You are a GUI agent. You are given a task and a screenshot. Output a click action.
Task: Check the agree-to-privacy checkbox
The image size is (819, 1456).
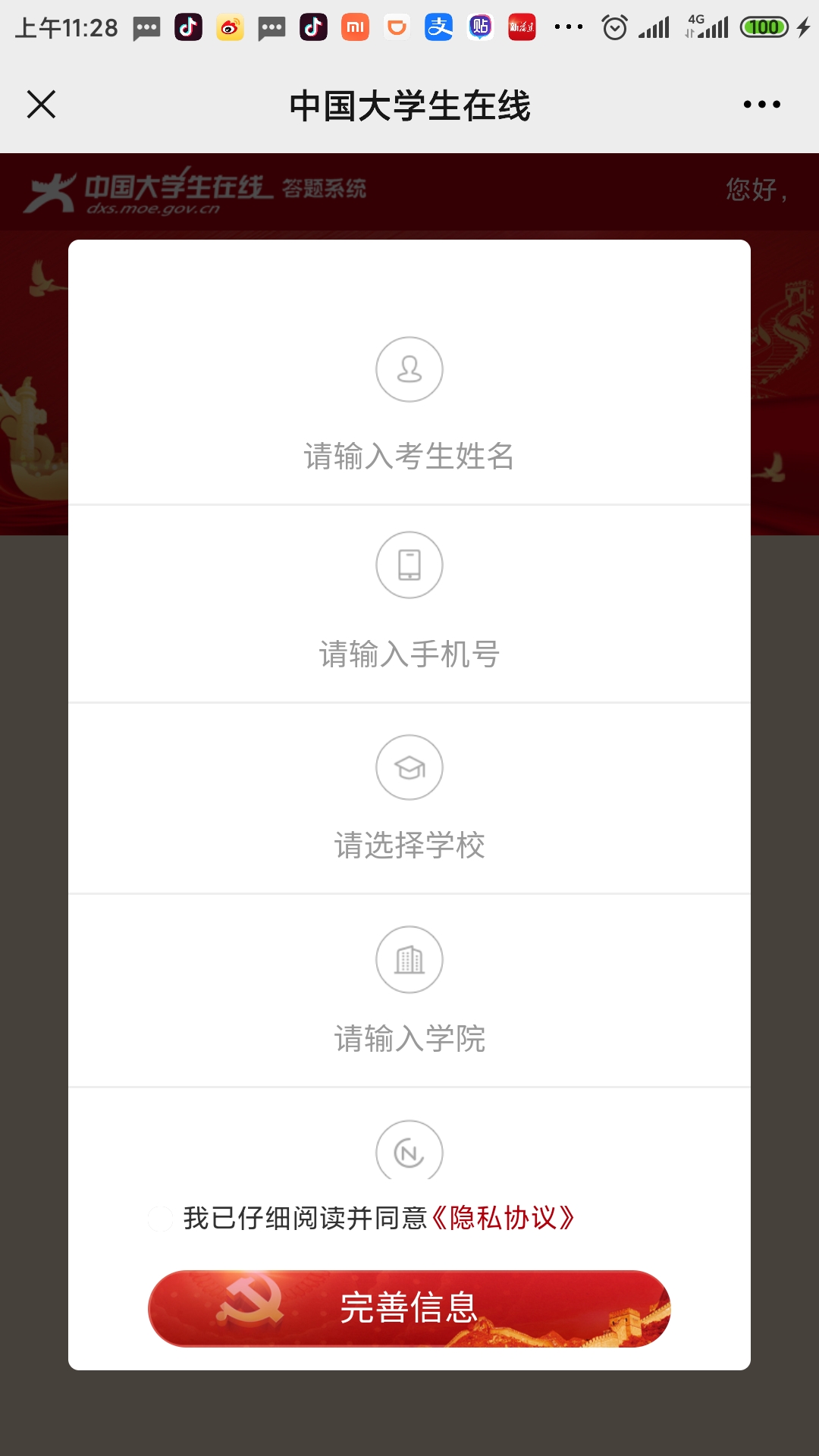[x=160, y=1219]
